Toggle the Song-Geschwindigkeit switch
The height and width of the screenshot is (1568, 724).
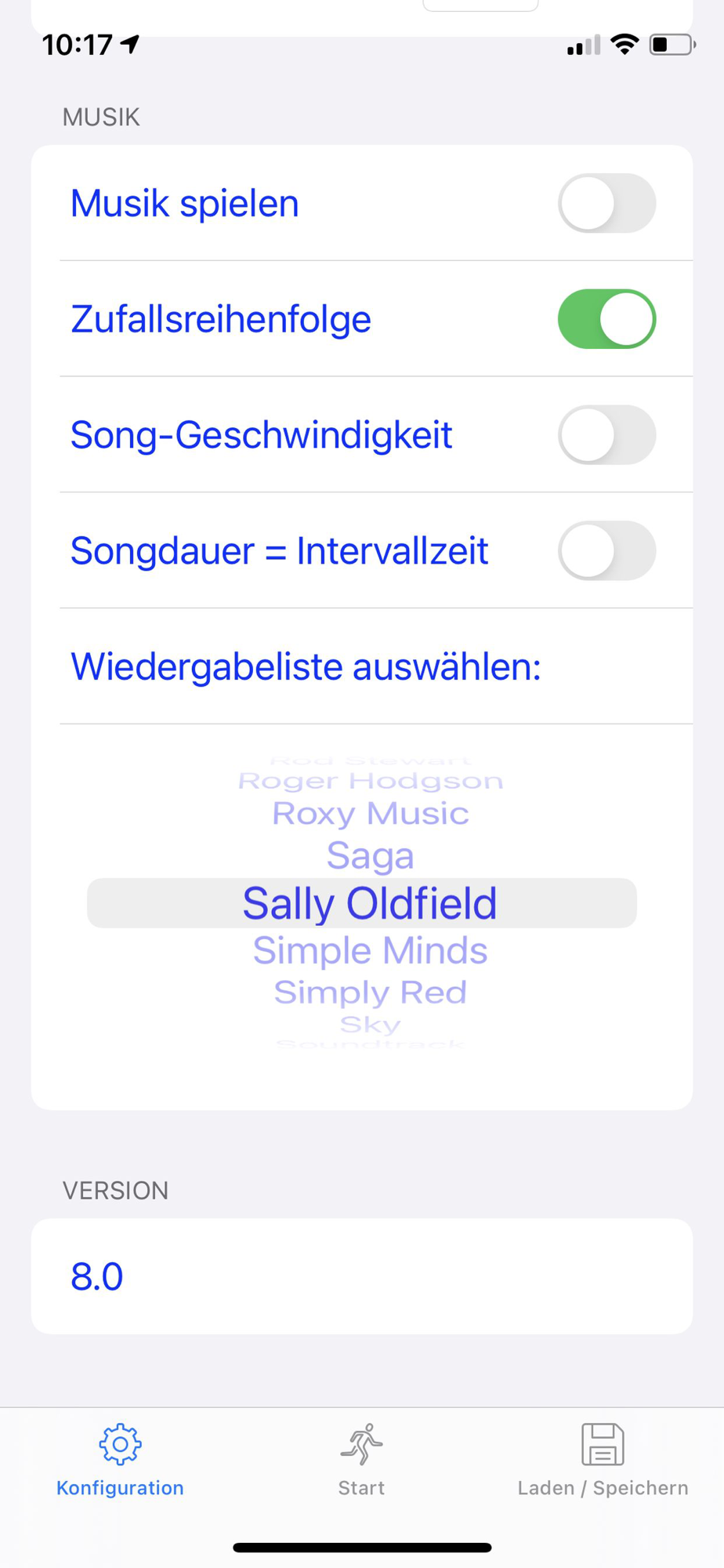[606, 434]
